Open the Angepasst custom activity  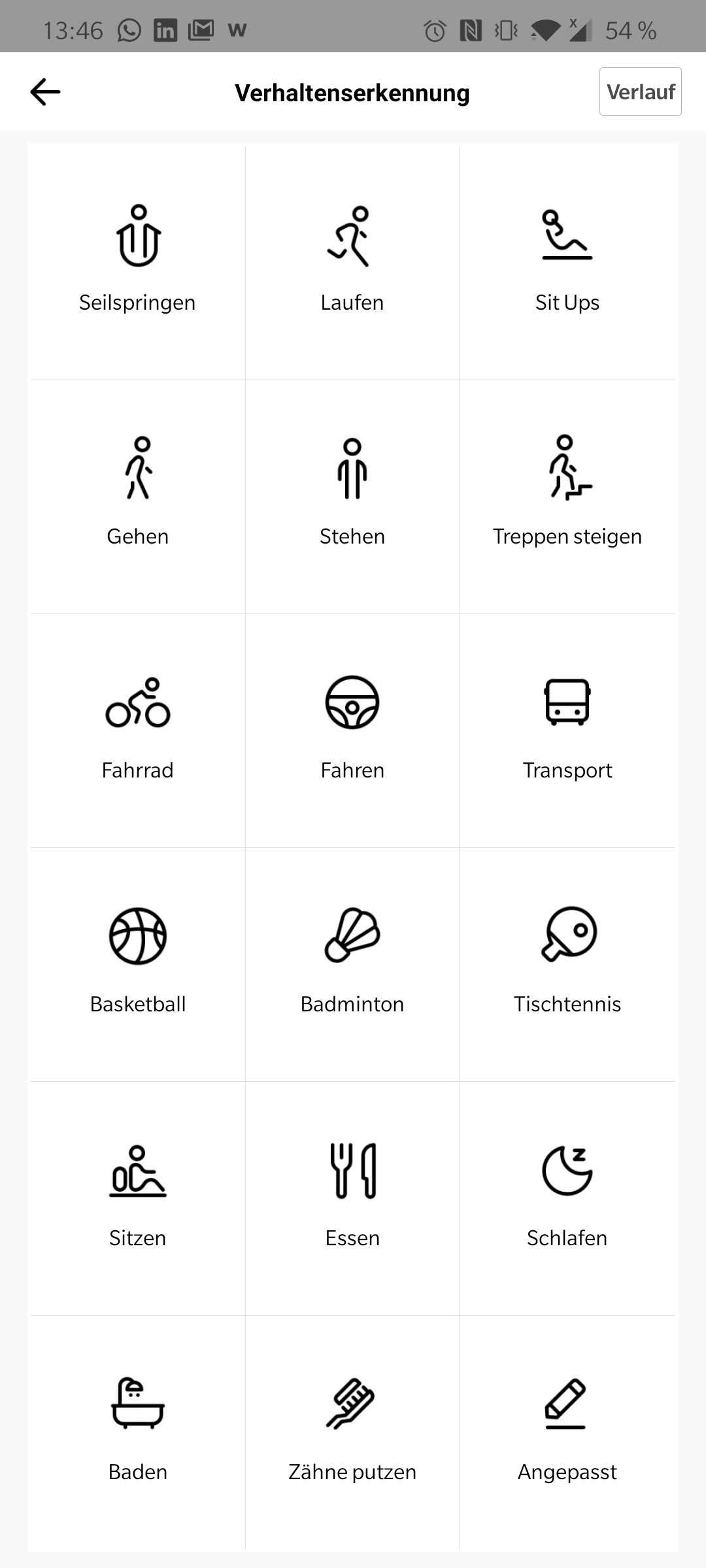[x=567, y=1431]
